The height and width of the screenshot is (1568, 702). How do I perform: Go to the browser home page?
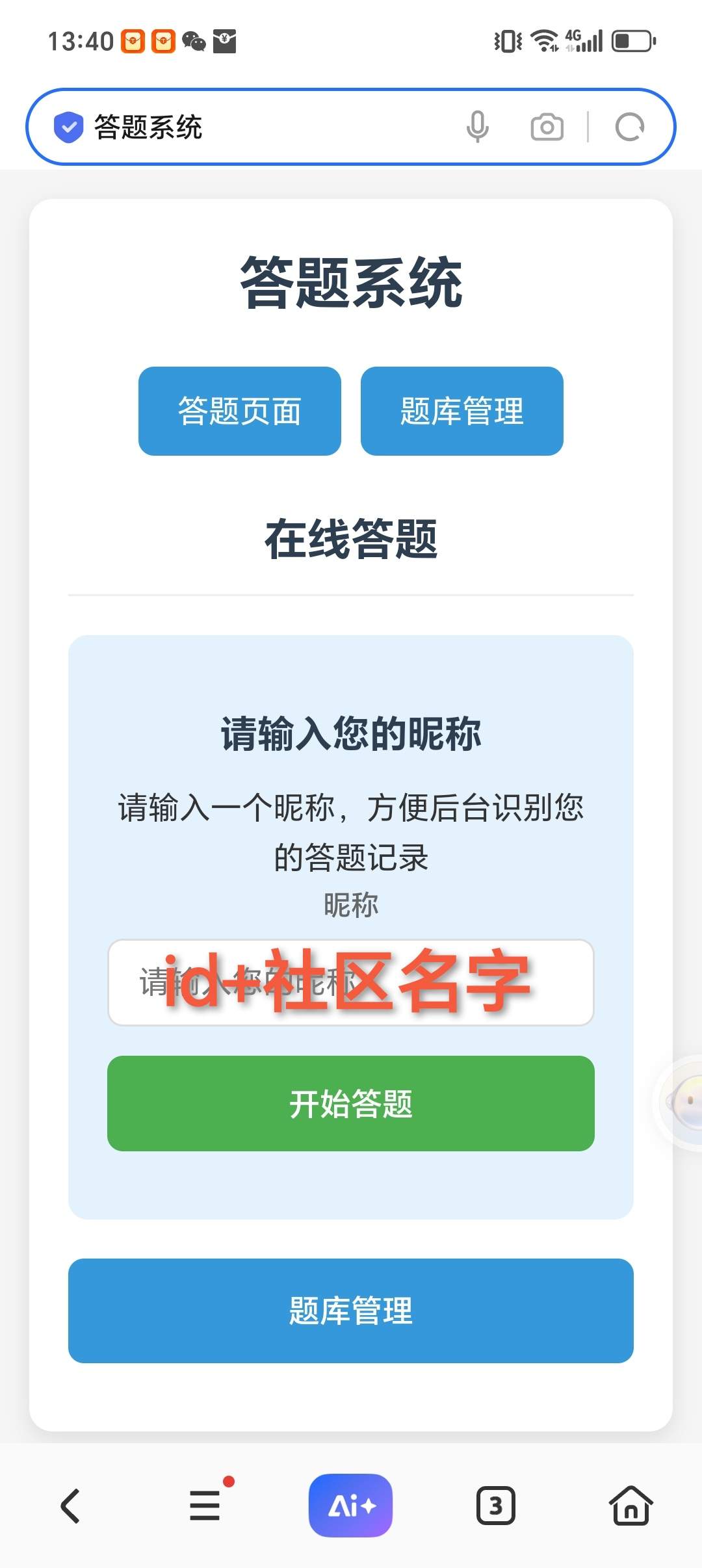tap(630, 1506)
